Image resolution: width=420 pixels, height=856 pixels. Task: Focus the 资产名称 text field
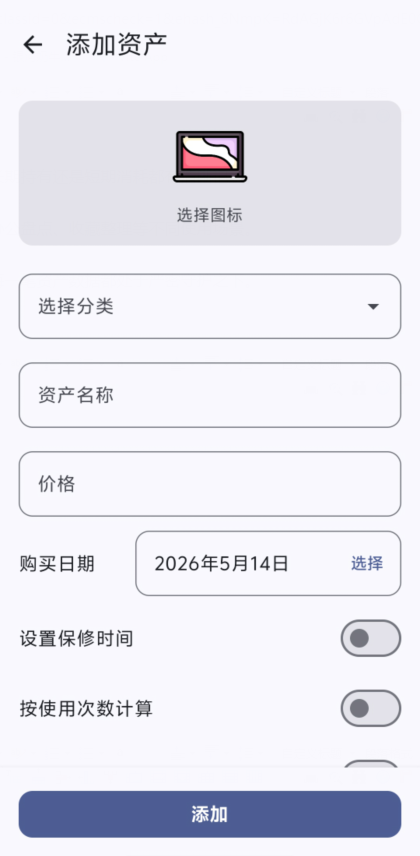tap(210, 395)
